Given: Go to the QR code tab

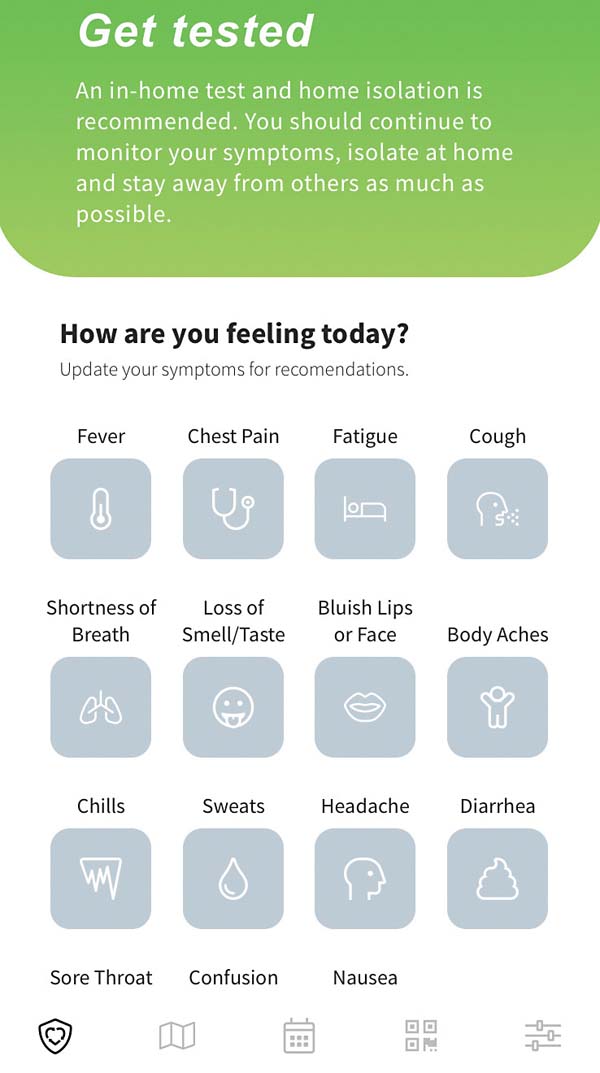Looking at the screenshot, I should (x=421, y=1036).
